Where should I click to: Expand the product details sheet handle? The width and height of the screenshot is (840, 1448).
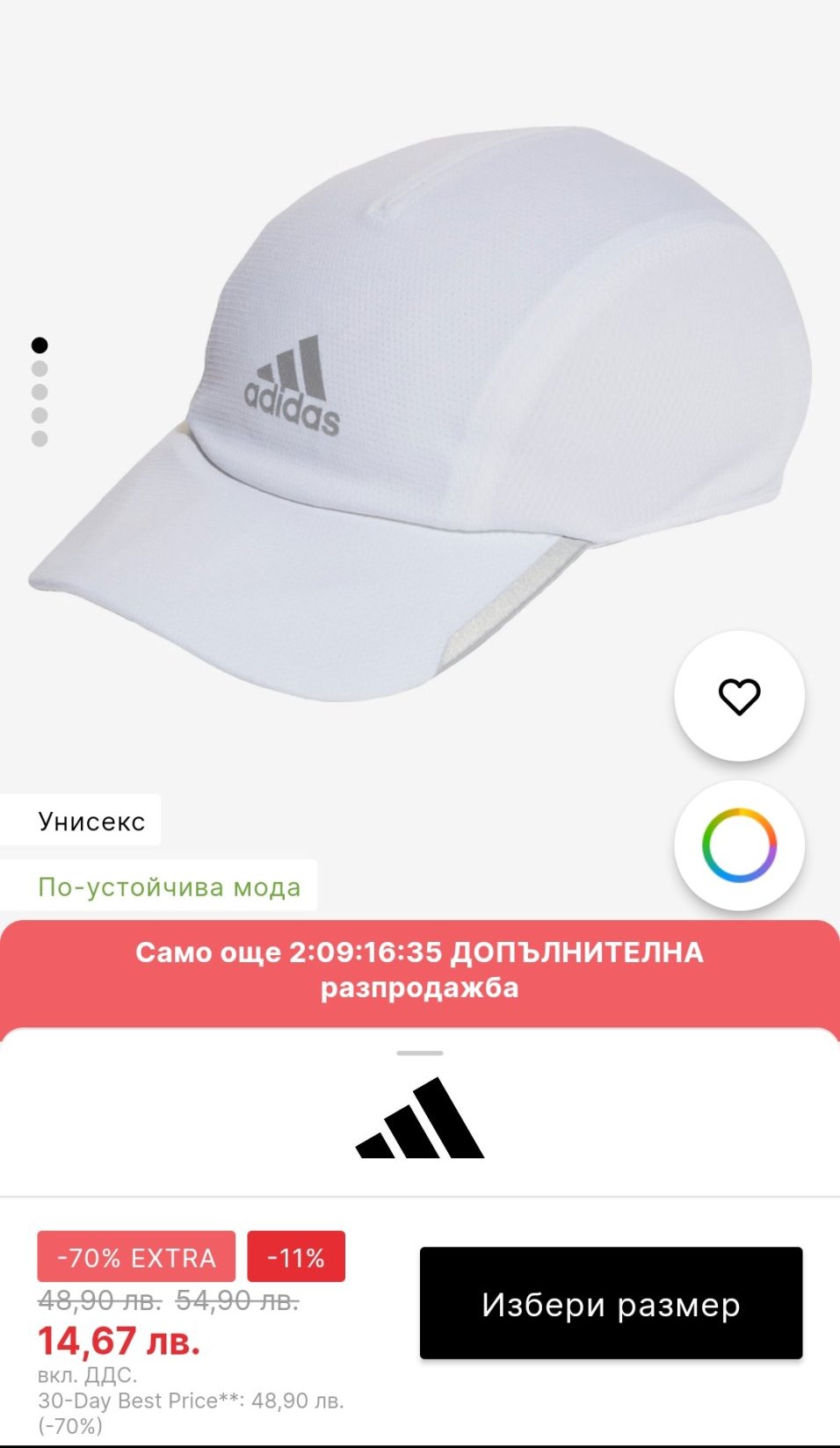click(x=420, y=1053)
